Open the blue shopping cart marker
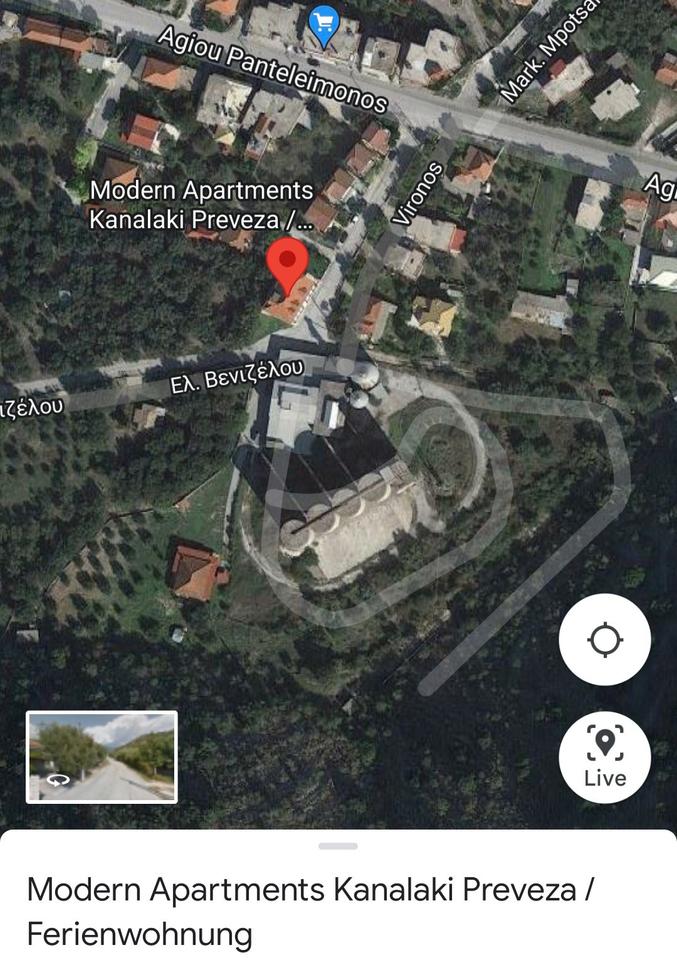Image resolution: width=677 pixels, height=960 pixels. pos(323,23)
